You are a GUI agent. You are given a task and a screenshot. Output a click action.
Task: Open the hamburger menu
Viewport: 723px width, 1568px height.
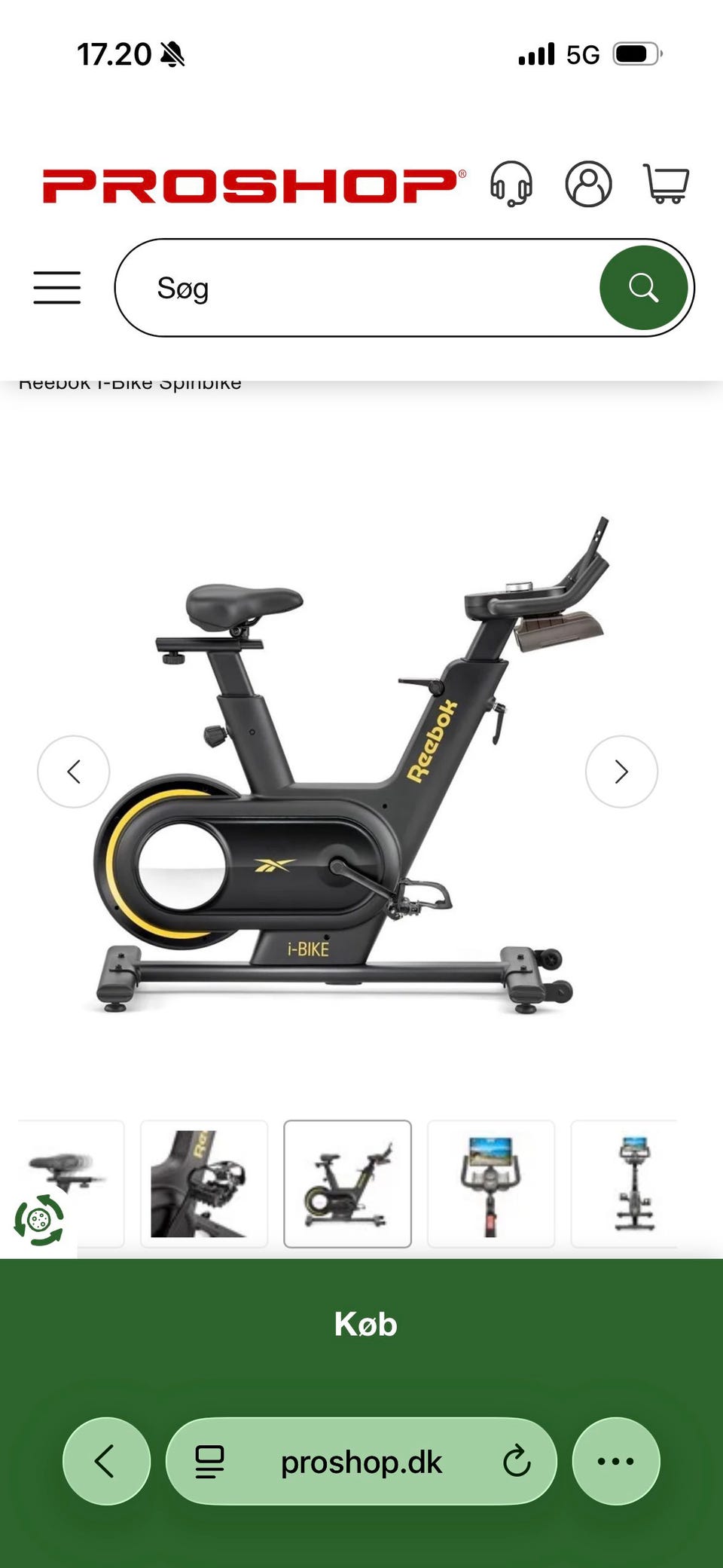pos(57,287)
